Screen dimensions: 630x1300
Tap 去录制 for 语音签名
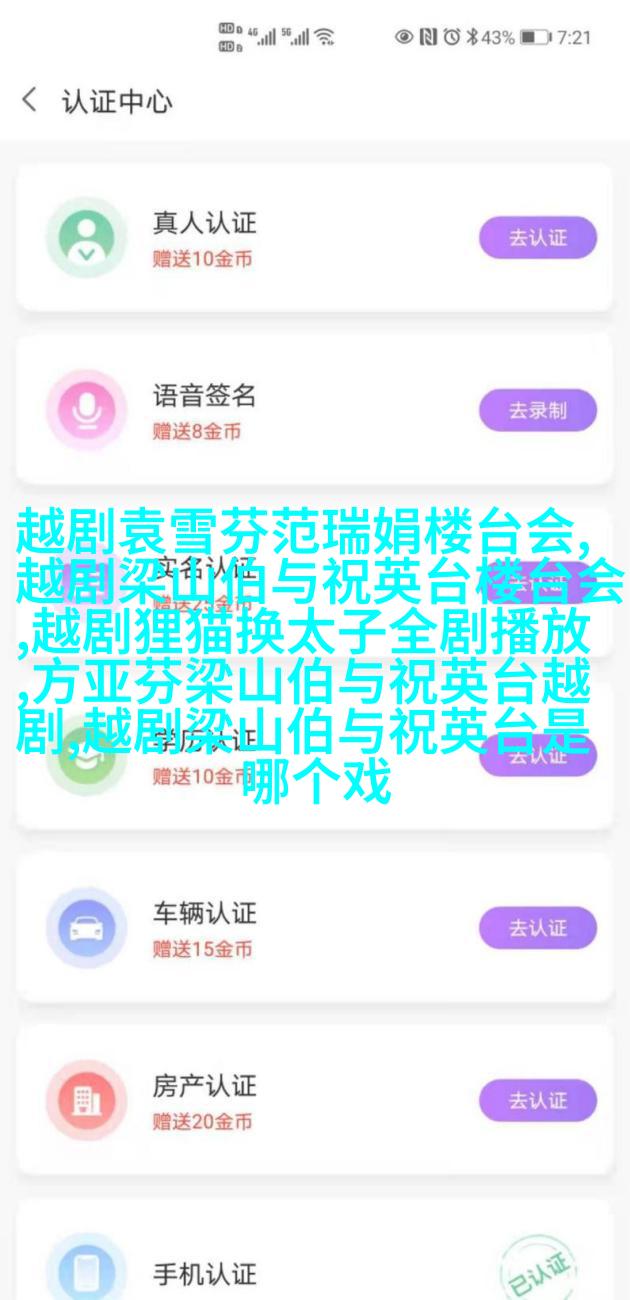537,410
